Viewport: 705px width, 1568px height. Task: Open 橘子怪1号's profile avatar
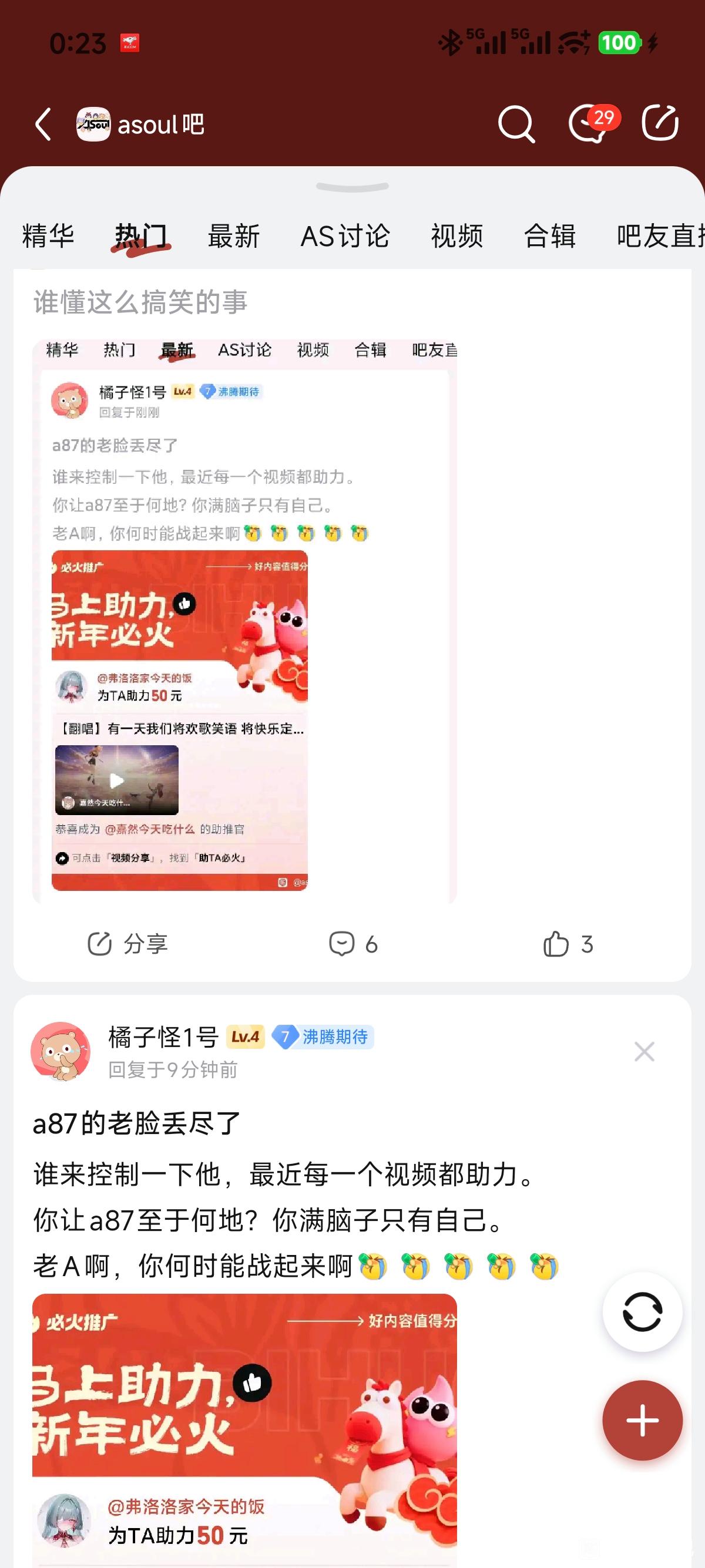click(61, 1051)
